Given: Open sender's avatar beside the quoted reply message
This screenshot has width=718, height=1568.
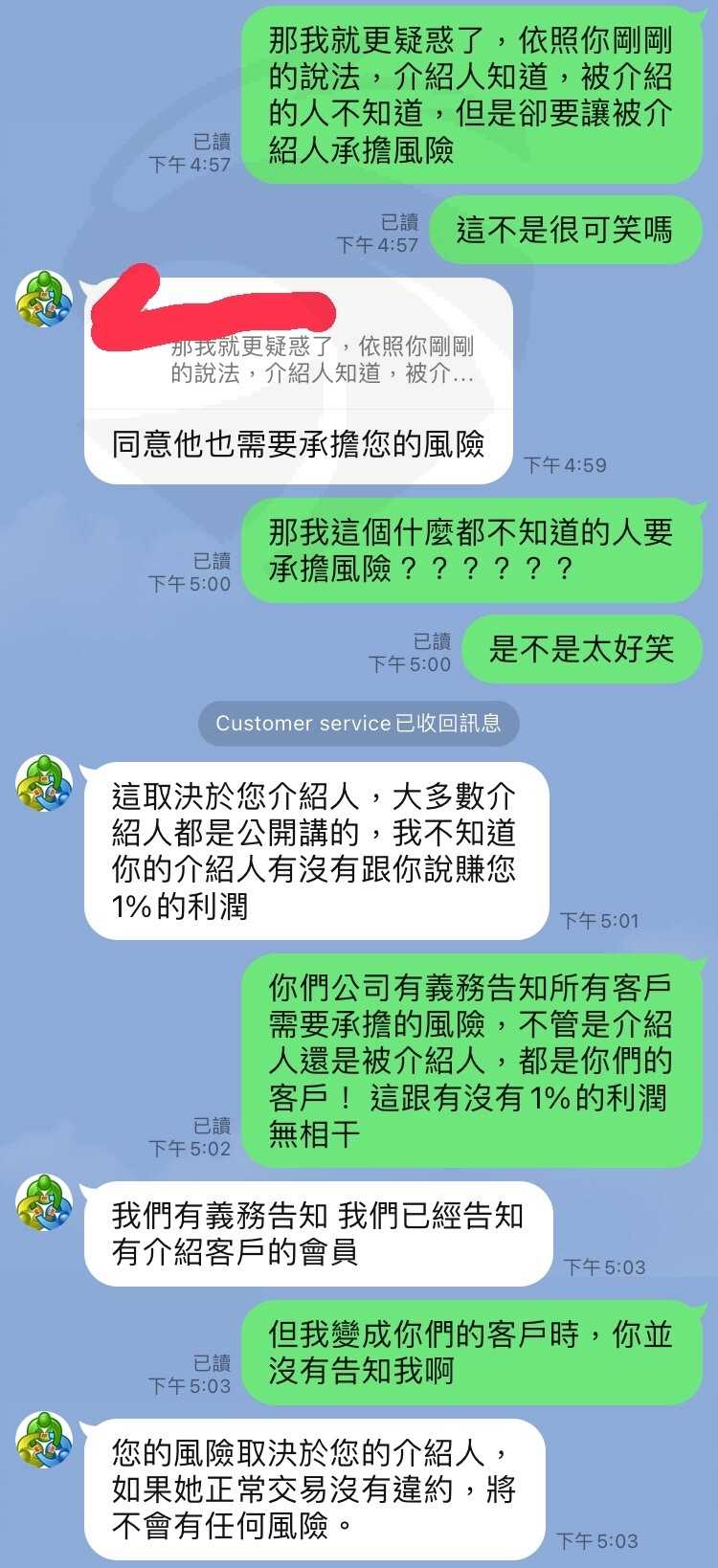Looking at the screenshot, I should 44,299.
